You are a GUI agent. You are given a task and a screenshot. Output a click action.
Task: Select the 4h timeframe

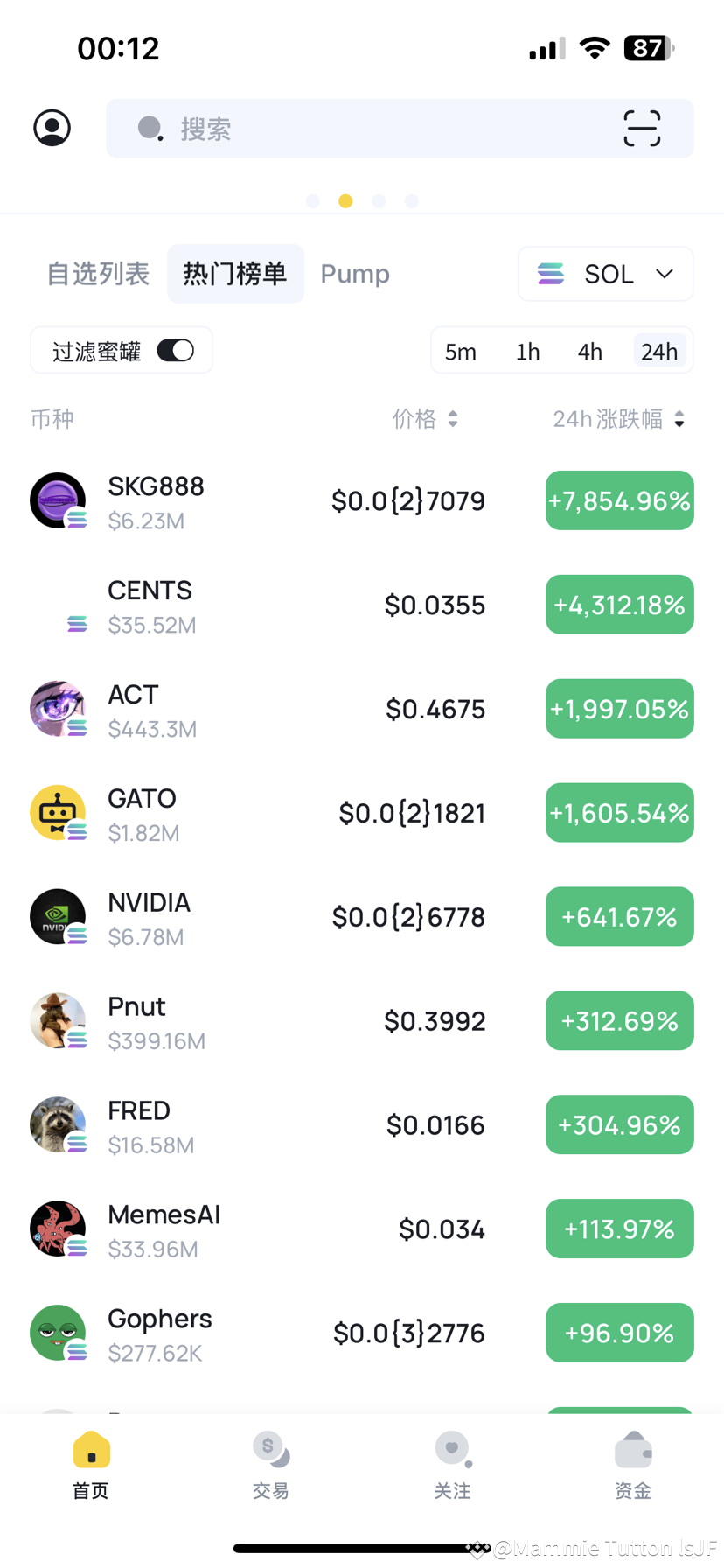point(590,352)
